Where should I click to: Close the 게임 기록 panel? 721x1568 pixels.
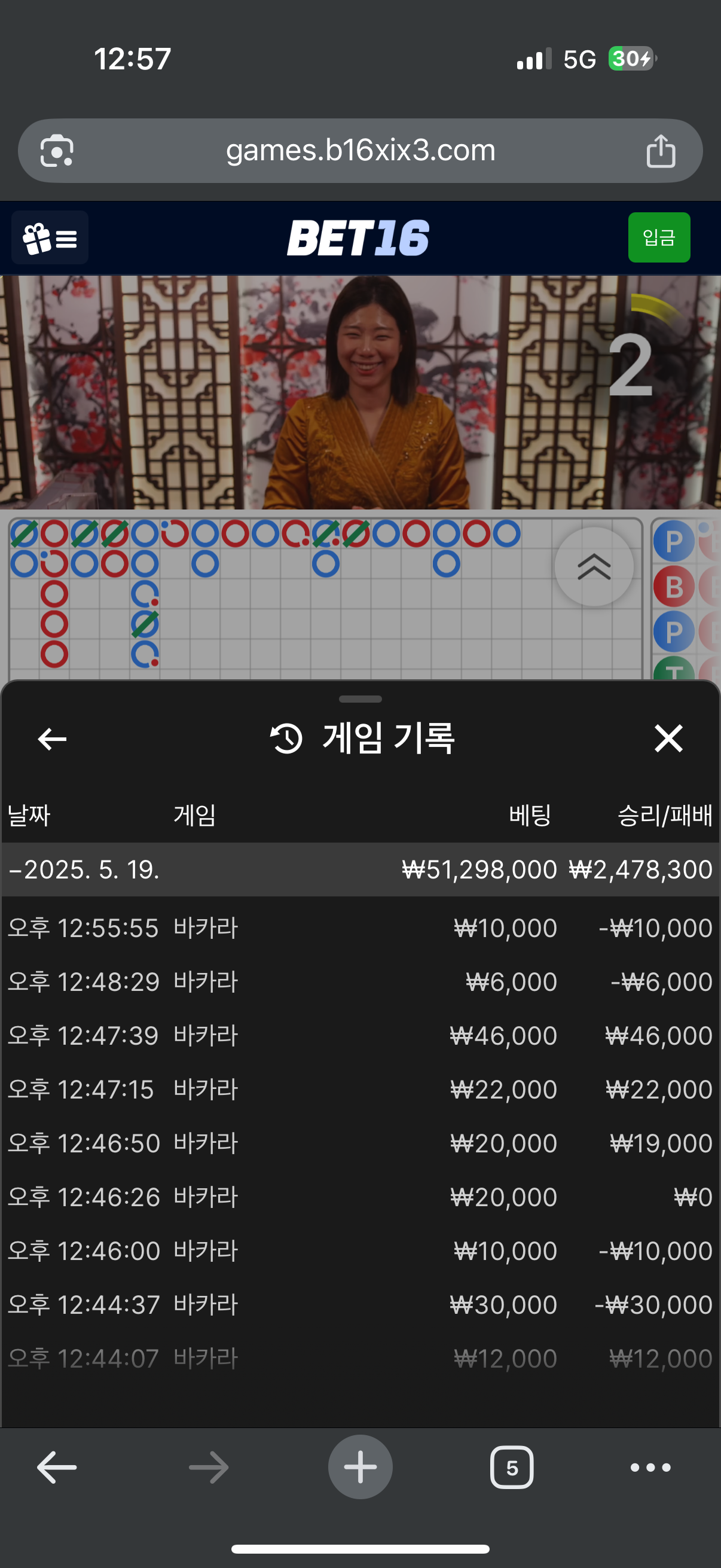(668, 739)
